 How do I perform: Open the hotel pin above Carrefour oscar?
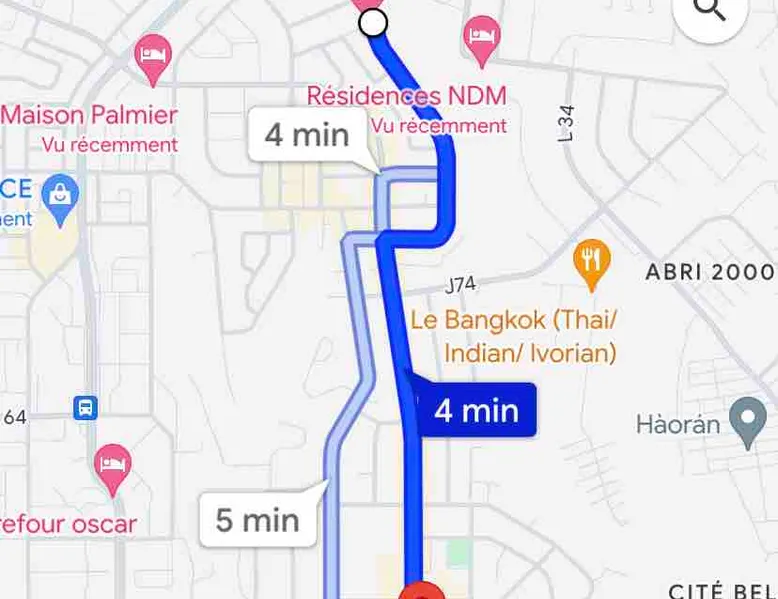(112, 465)
